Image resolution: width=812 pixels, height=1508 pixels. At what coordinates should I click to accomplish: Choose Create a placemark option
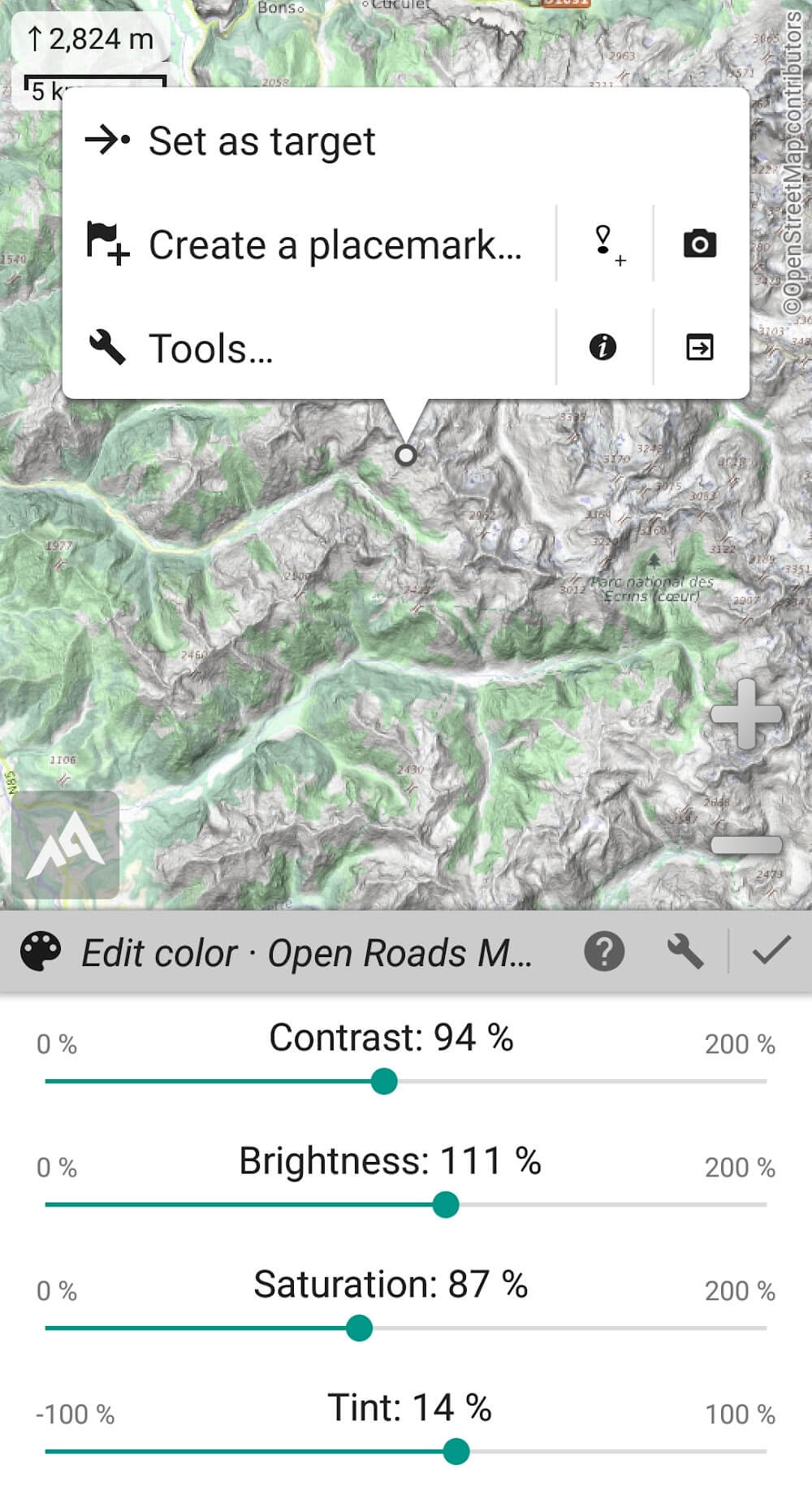pyautogui.click(x=333, y=245)
